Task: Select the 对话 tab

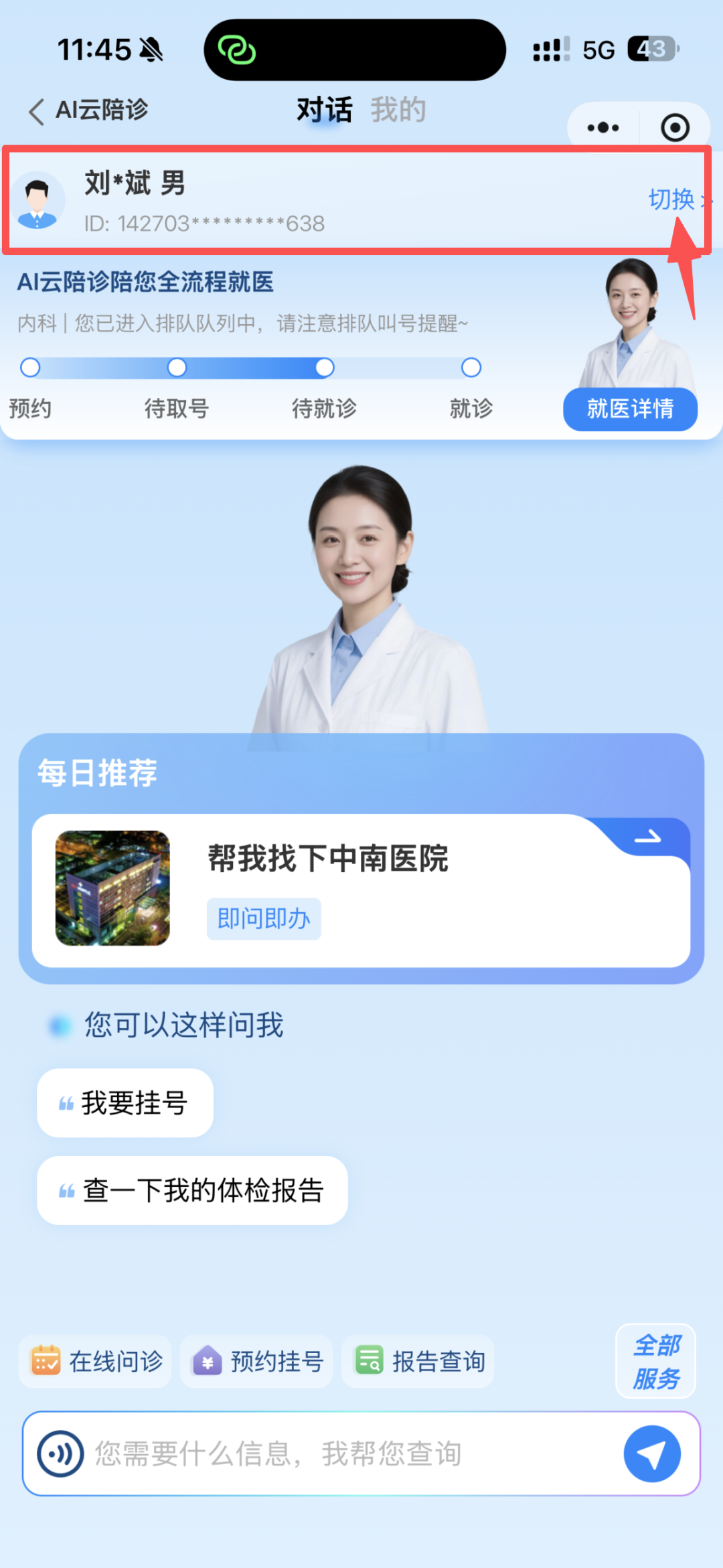Action: tap(325, 110)
